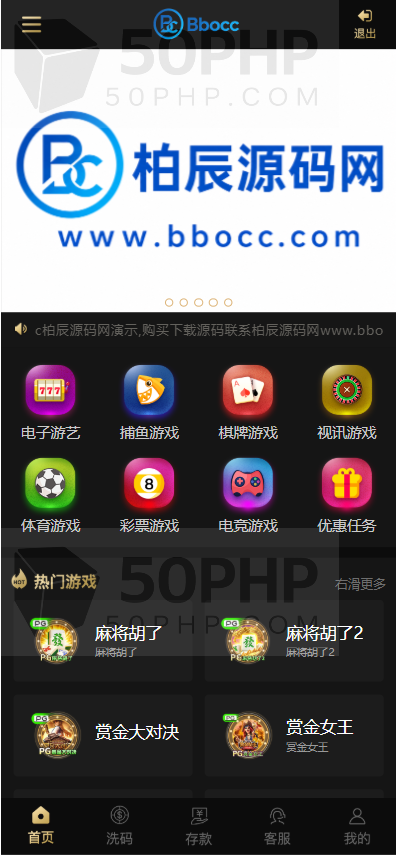Open the 视讯游戏 live video category
396x855 pixels.
click(346, 402)
